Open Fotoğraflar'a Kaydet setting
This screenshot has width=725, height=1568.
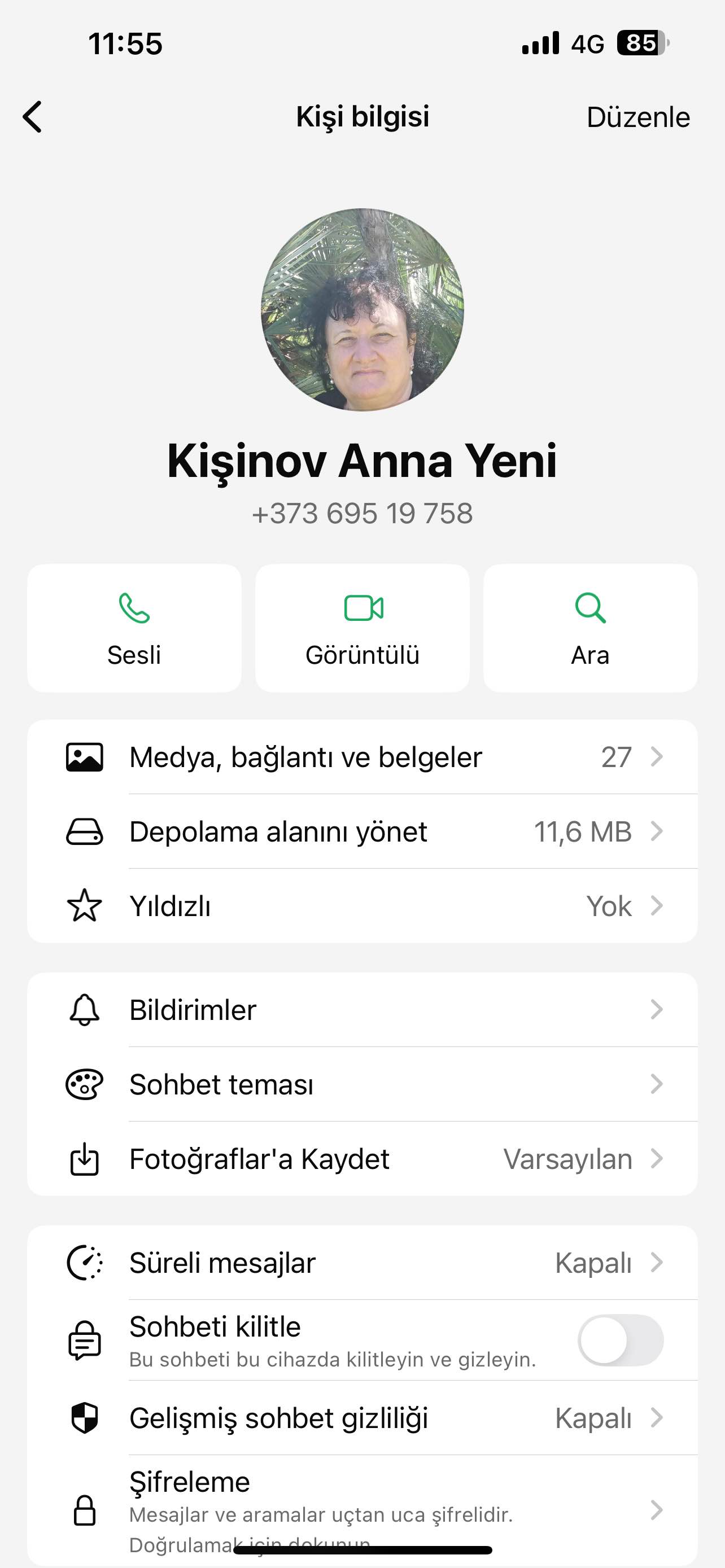click(362, 1159)
